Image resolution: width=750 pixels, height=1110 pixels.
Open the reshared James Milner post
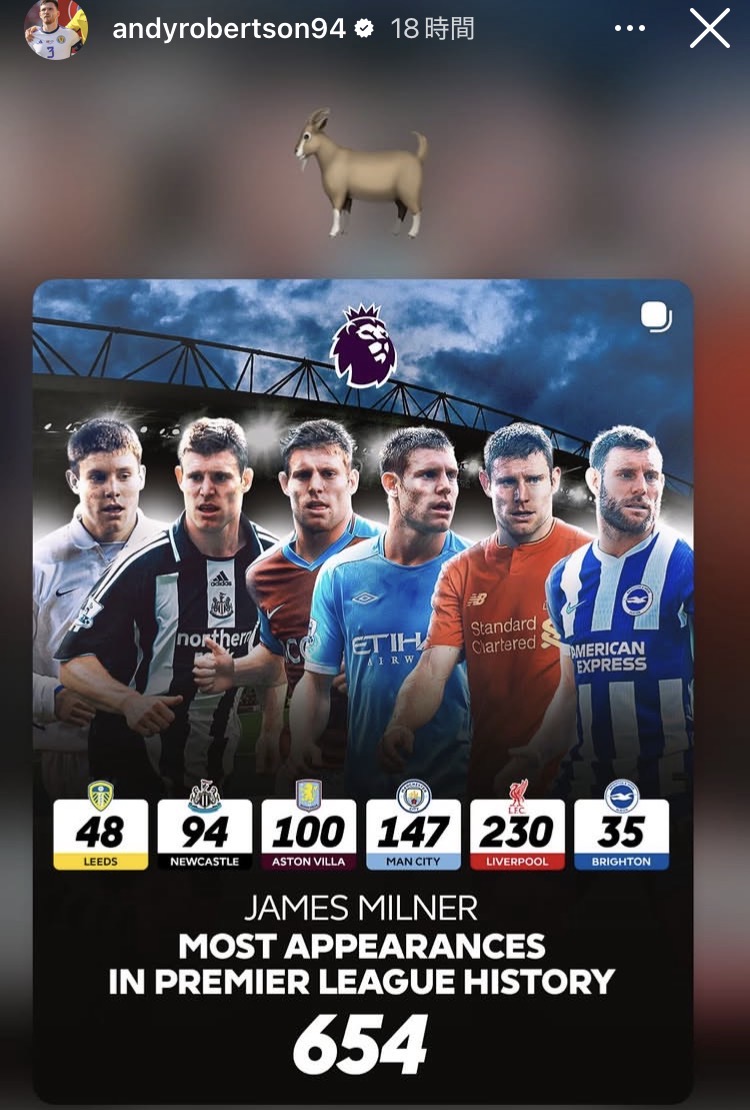(362, 690)
